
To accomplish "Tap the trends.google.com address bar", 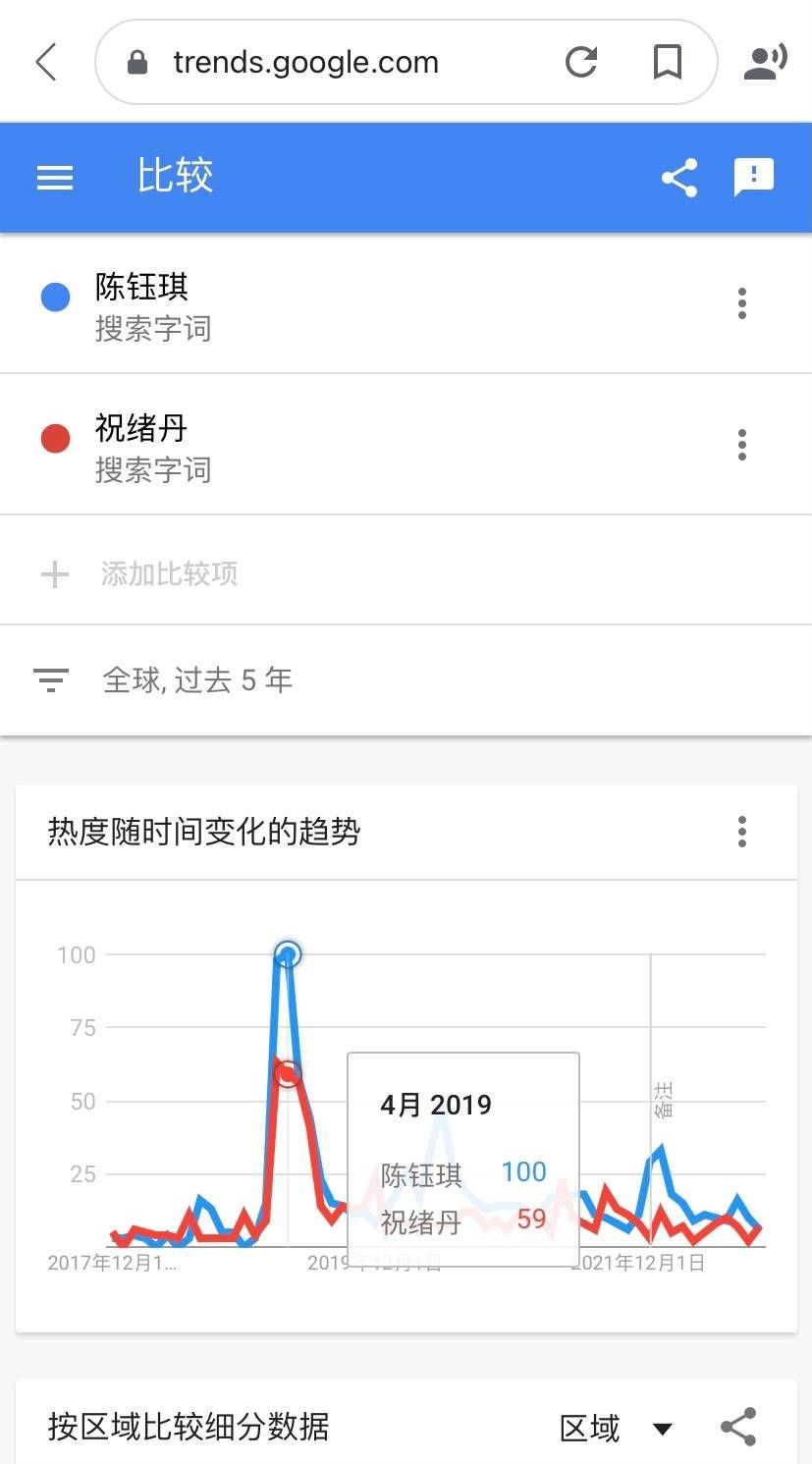I will pos(324,63).
